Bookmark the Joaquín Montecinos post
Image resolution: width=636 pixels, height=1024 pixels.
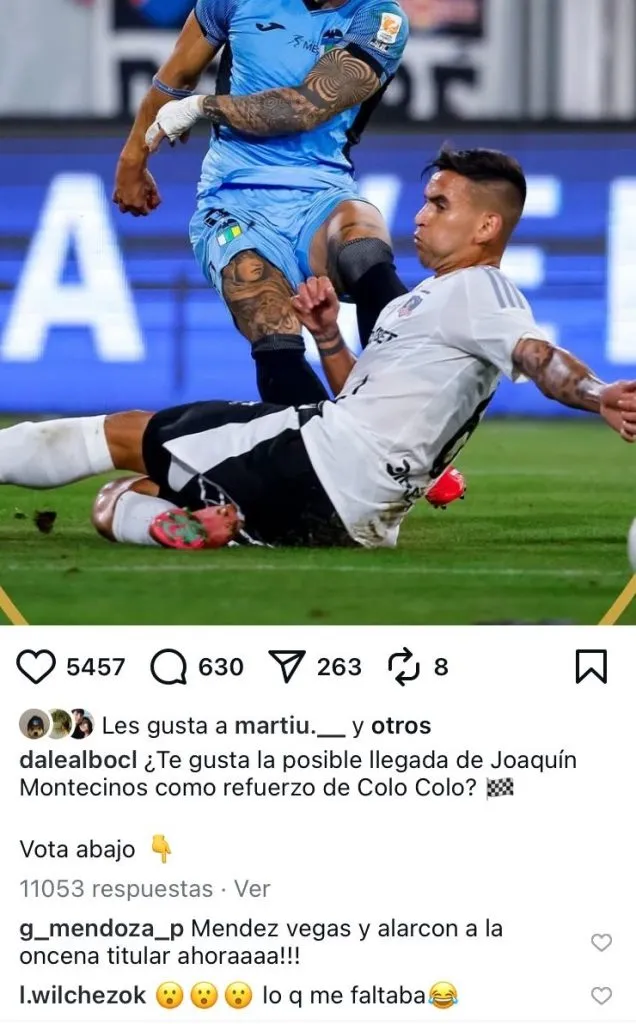click(591, 666)
